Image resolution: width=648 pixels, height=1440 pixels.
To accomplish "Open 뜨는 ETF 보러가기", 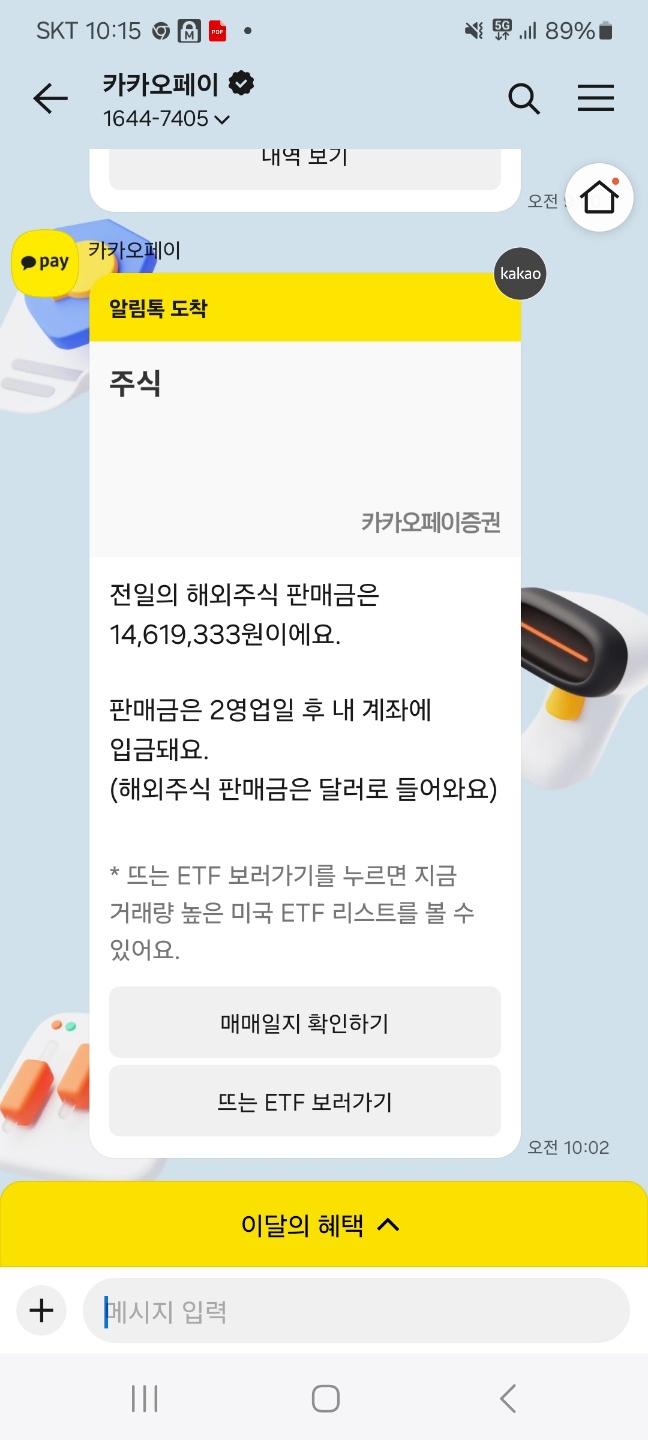I will pyautogui.click(x=304, y=1101).
